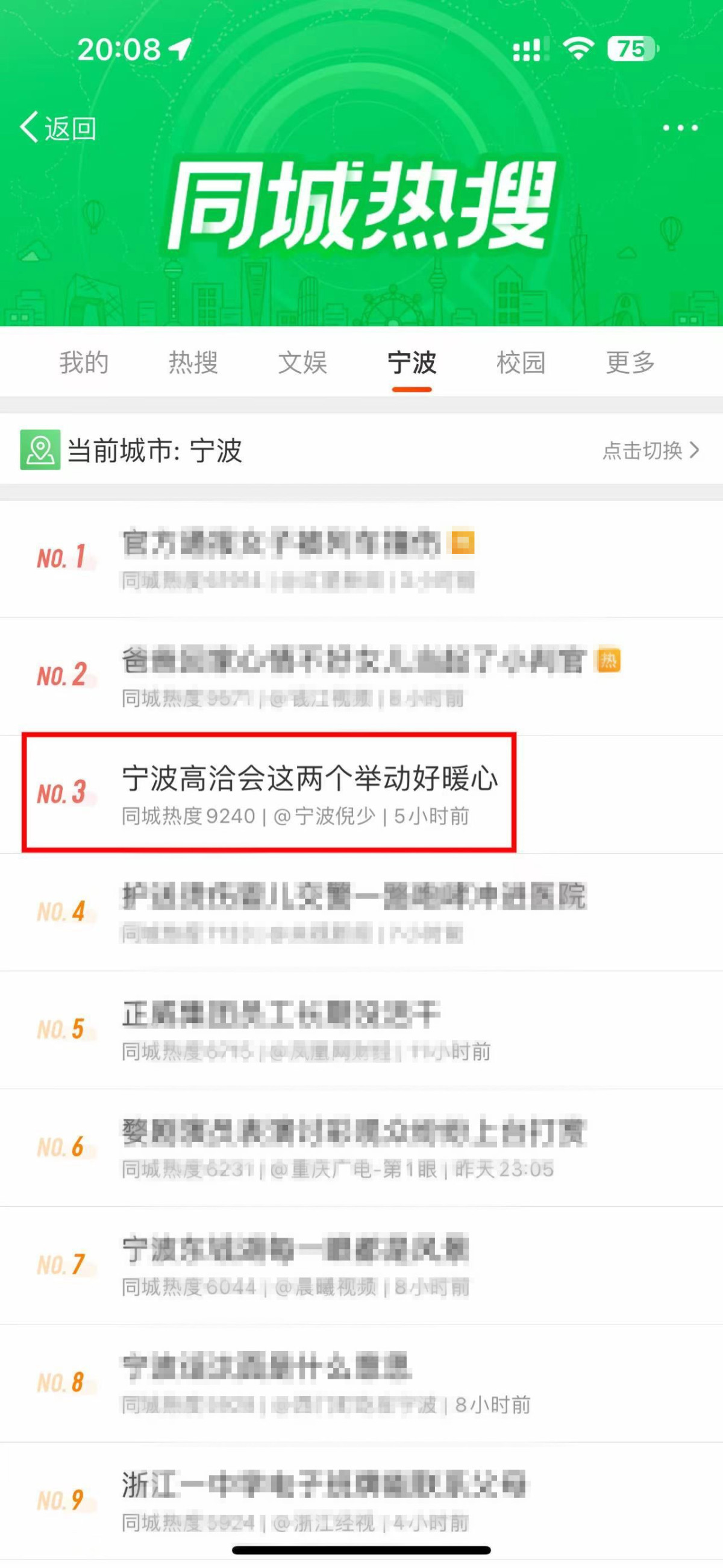
Task: Open the 更多 tab
Action: (630, 363)
